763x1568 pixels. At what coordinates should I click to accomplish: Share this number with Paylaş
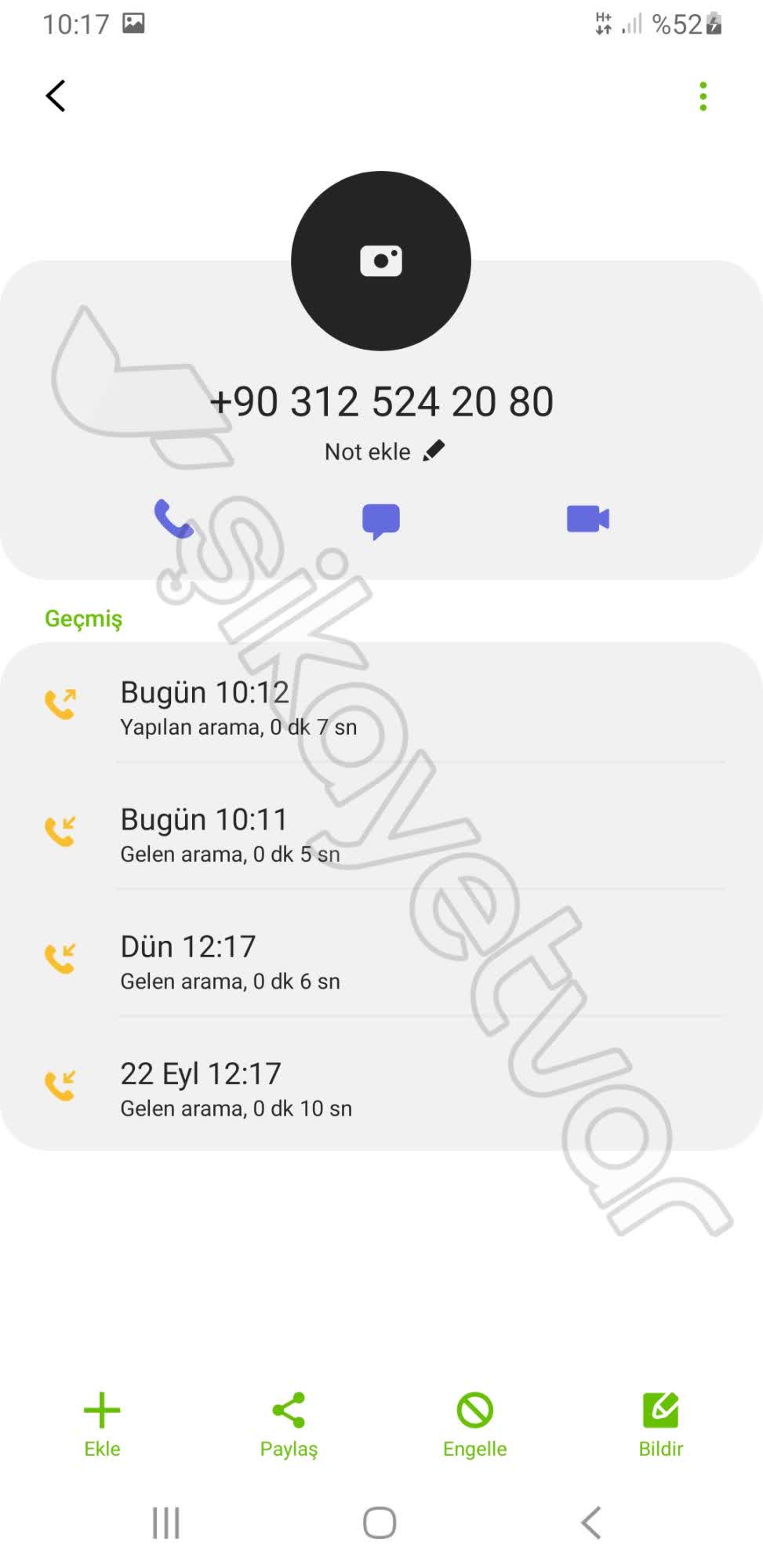tap(289, 1425)
